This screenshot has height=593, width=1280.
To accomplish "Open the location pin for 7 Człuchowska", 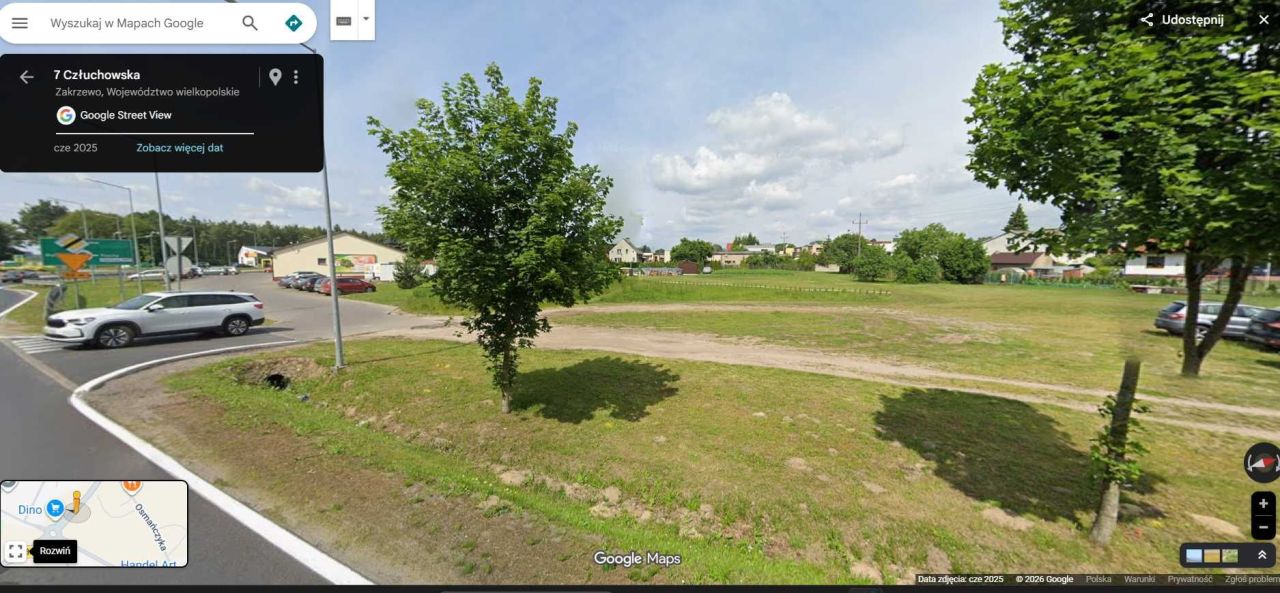I will click(x=275, y=77).
